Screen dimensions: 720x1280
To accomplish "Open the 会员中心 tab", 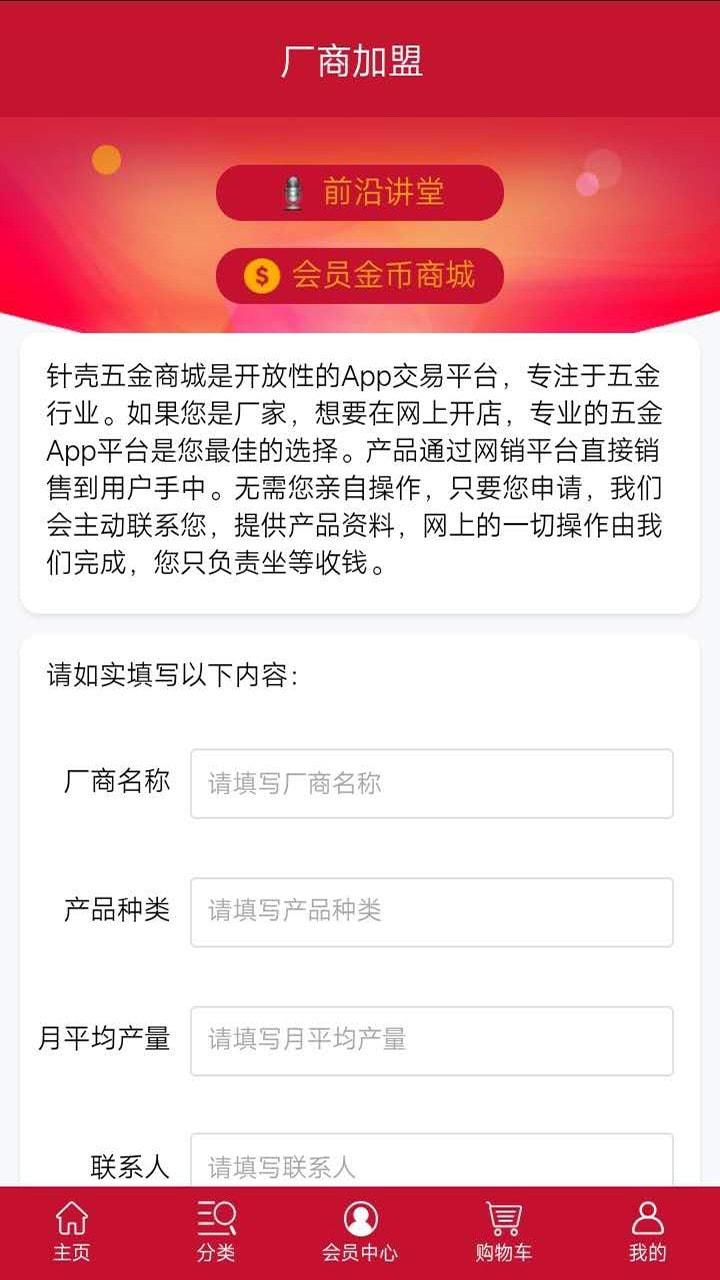I will coord(360,1232).
